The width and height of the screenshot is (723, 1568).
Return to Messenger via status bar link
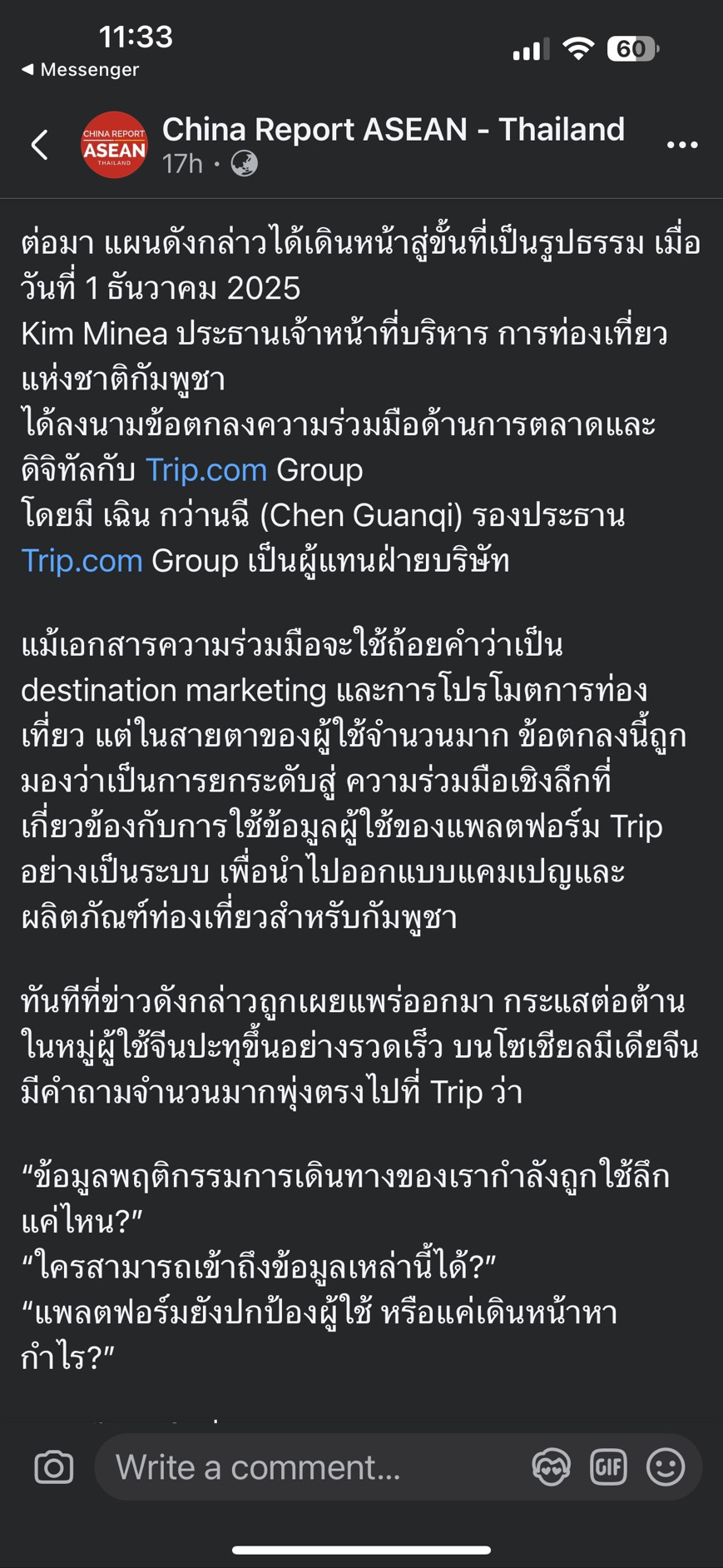click(80, 70)
